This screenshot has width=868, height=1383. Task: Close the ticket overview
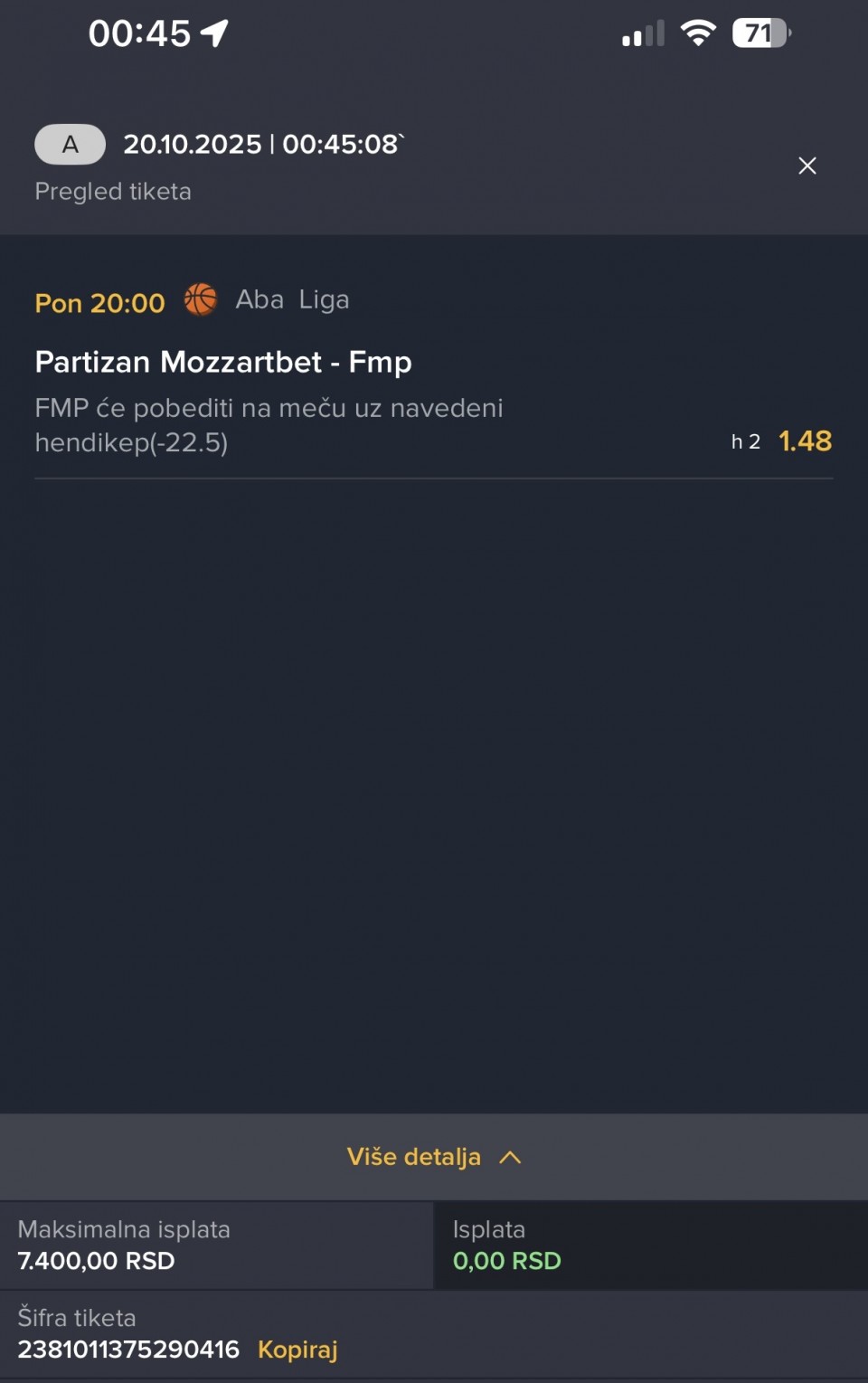(x=807, y=166)
